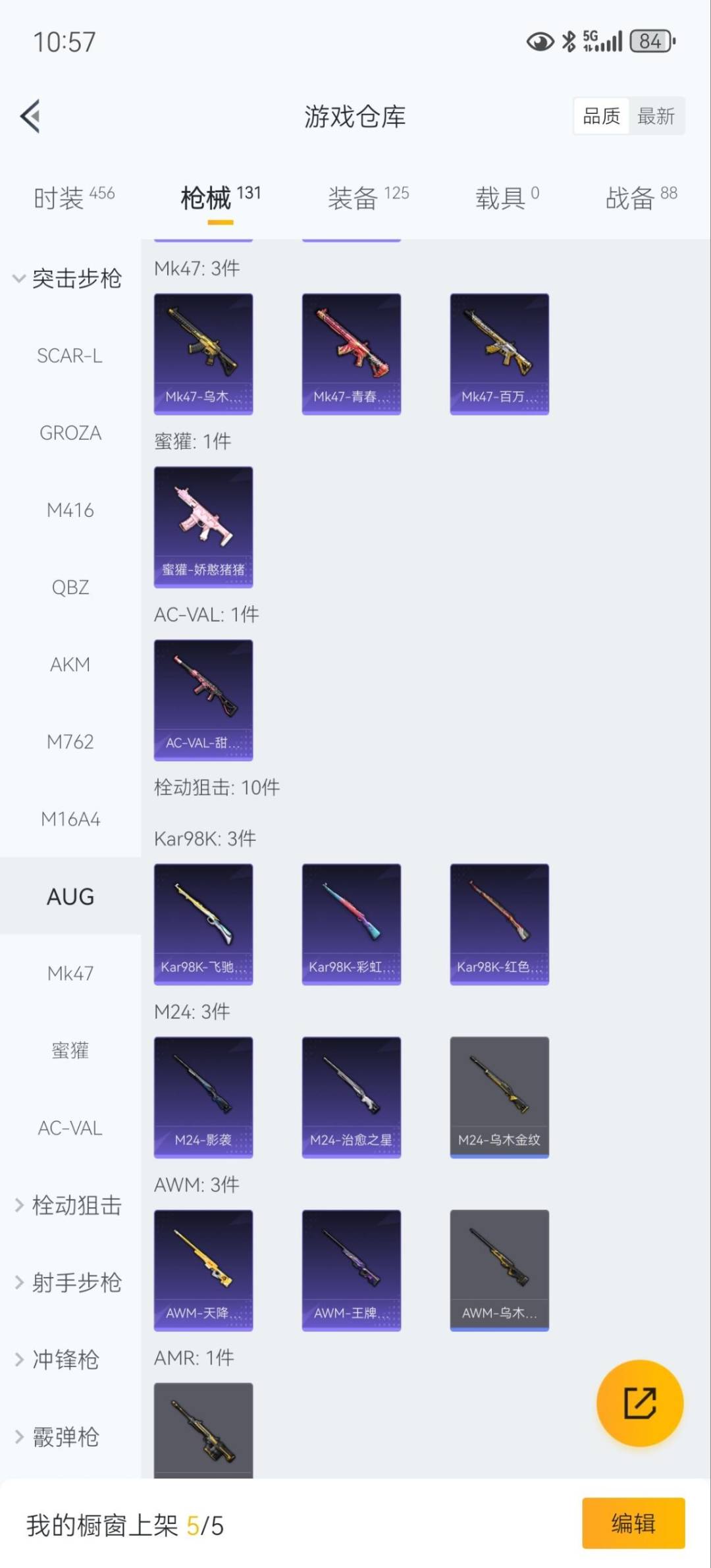Open the 蜜獾-娇憨猪猪 skin
This screenshot has height=1568, width=711.
click(203, 527)
